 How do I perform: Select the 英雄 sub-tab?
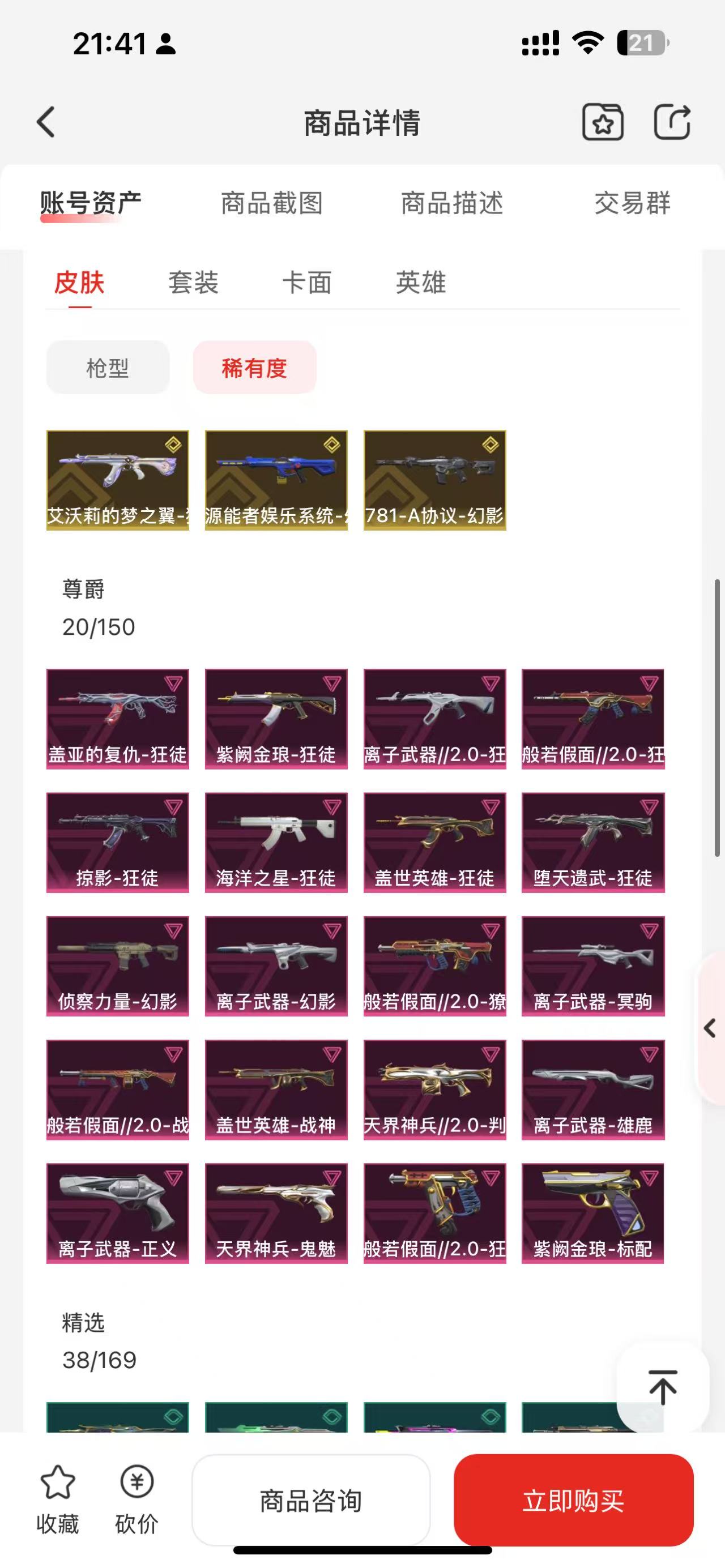tap(421, 283)
